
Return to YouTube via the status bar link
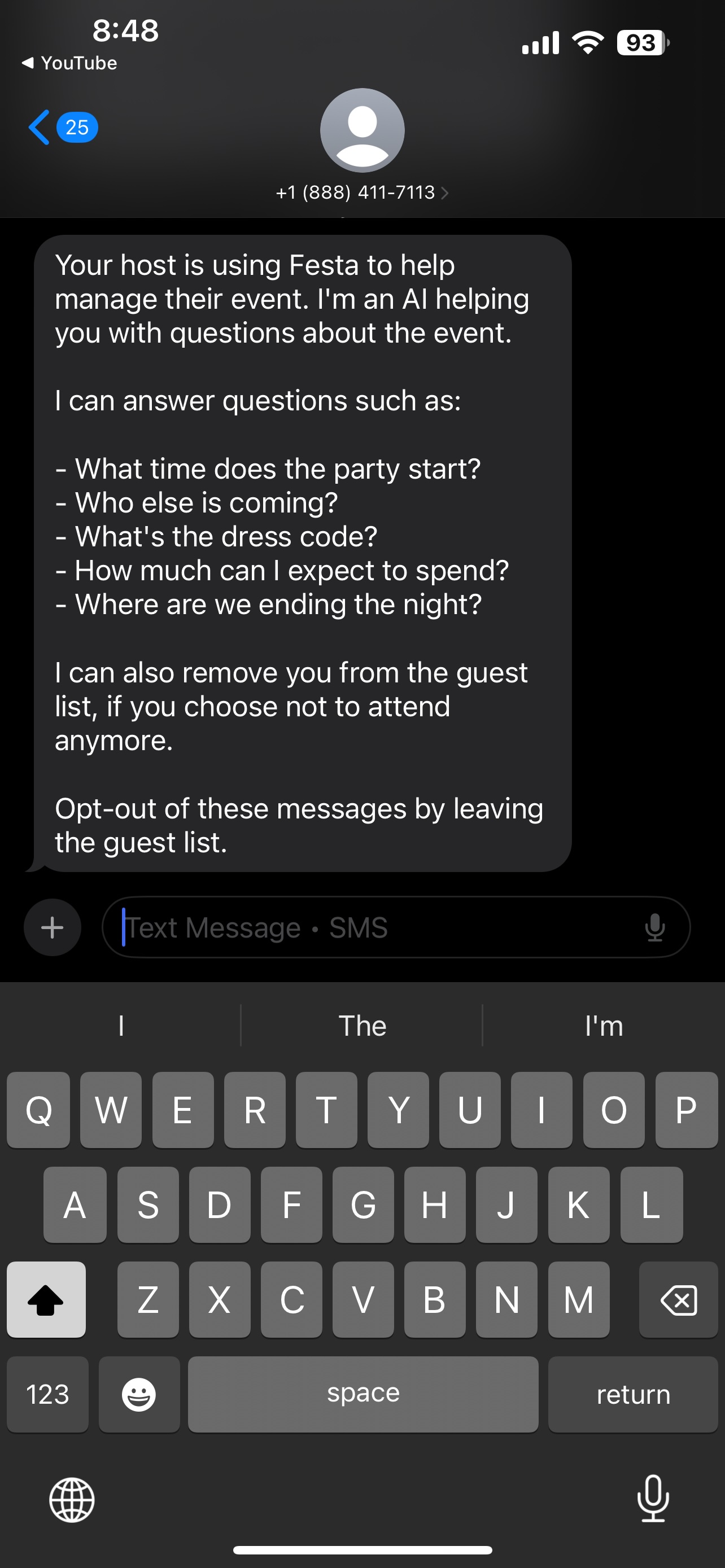pos(69,63)
